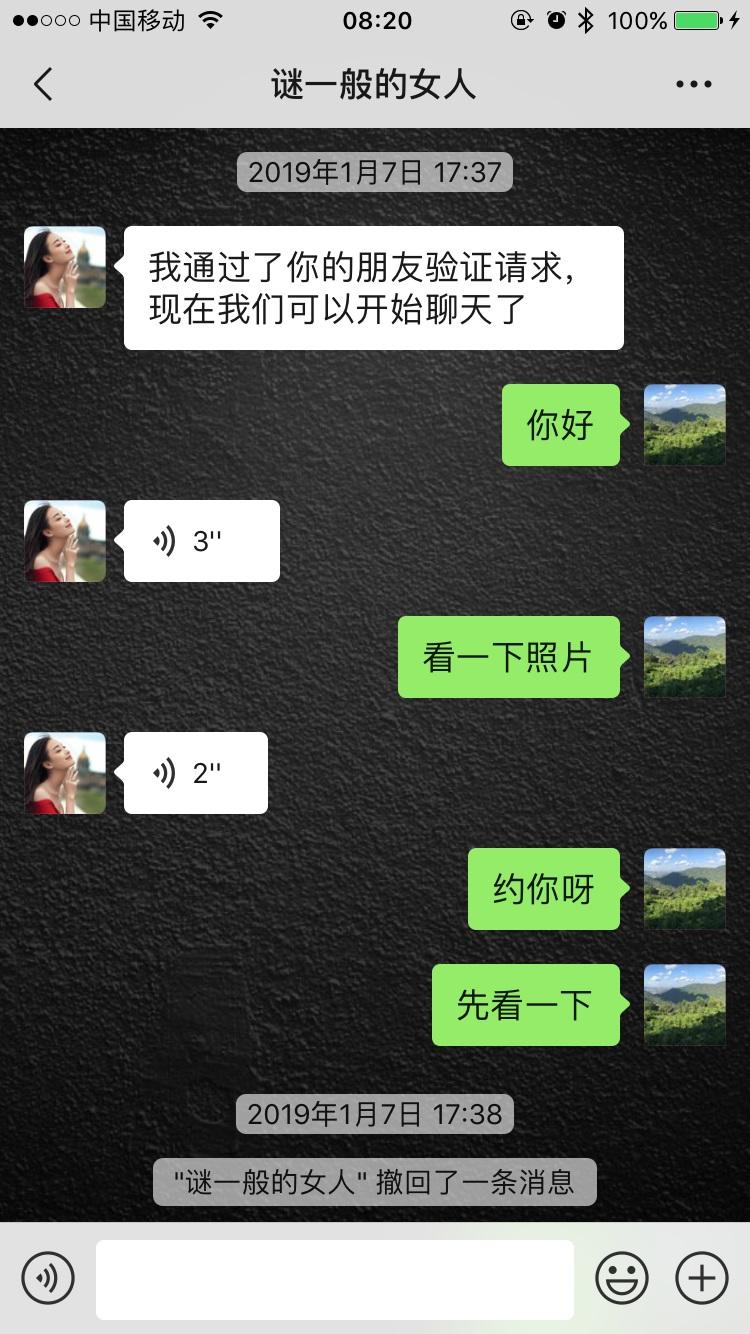Viewport: 750px width, 1334px height.
Task: Tap the alarm clock icon in status bar
Action: (x=553, y=20)
